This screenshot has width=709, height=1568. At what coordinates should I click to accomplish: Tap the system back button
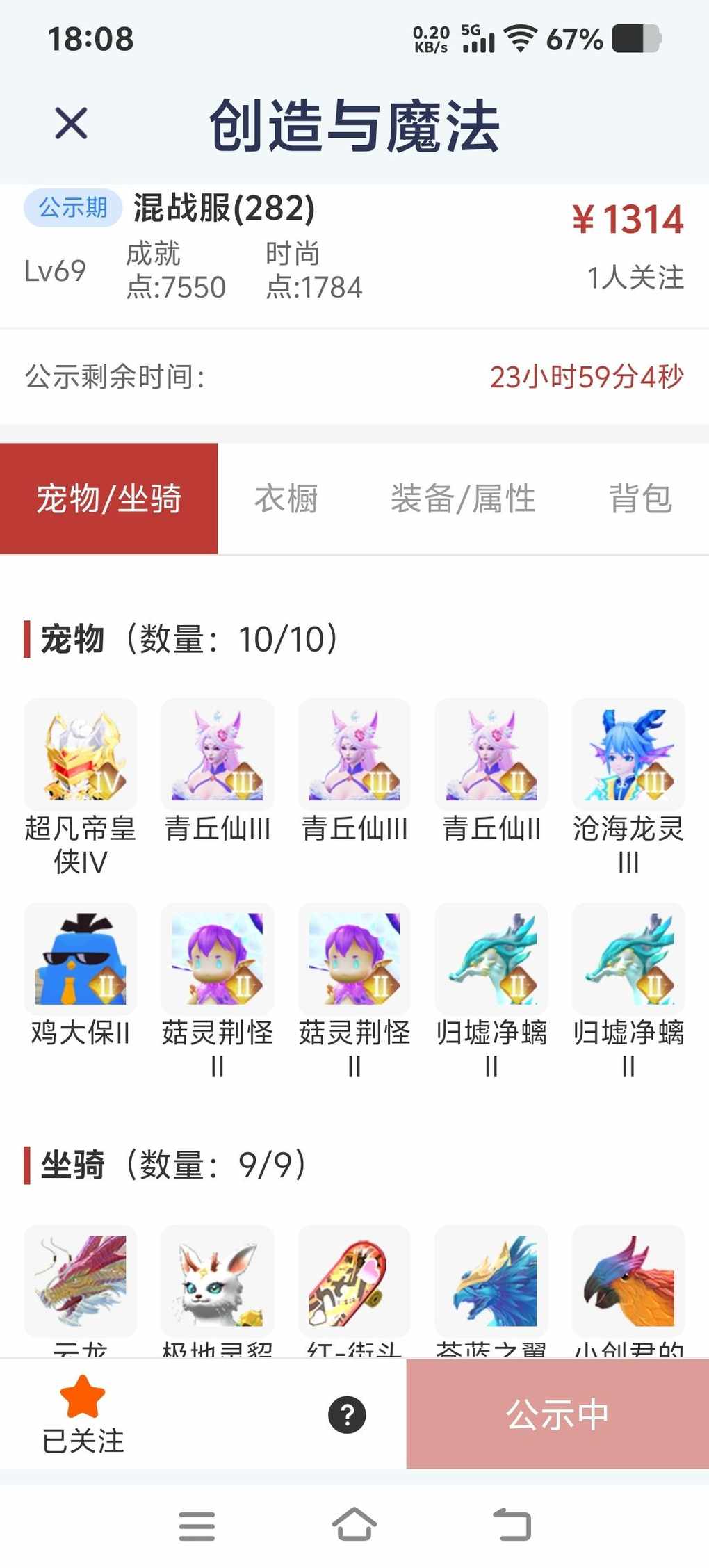tap(512, 1526)
